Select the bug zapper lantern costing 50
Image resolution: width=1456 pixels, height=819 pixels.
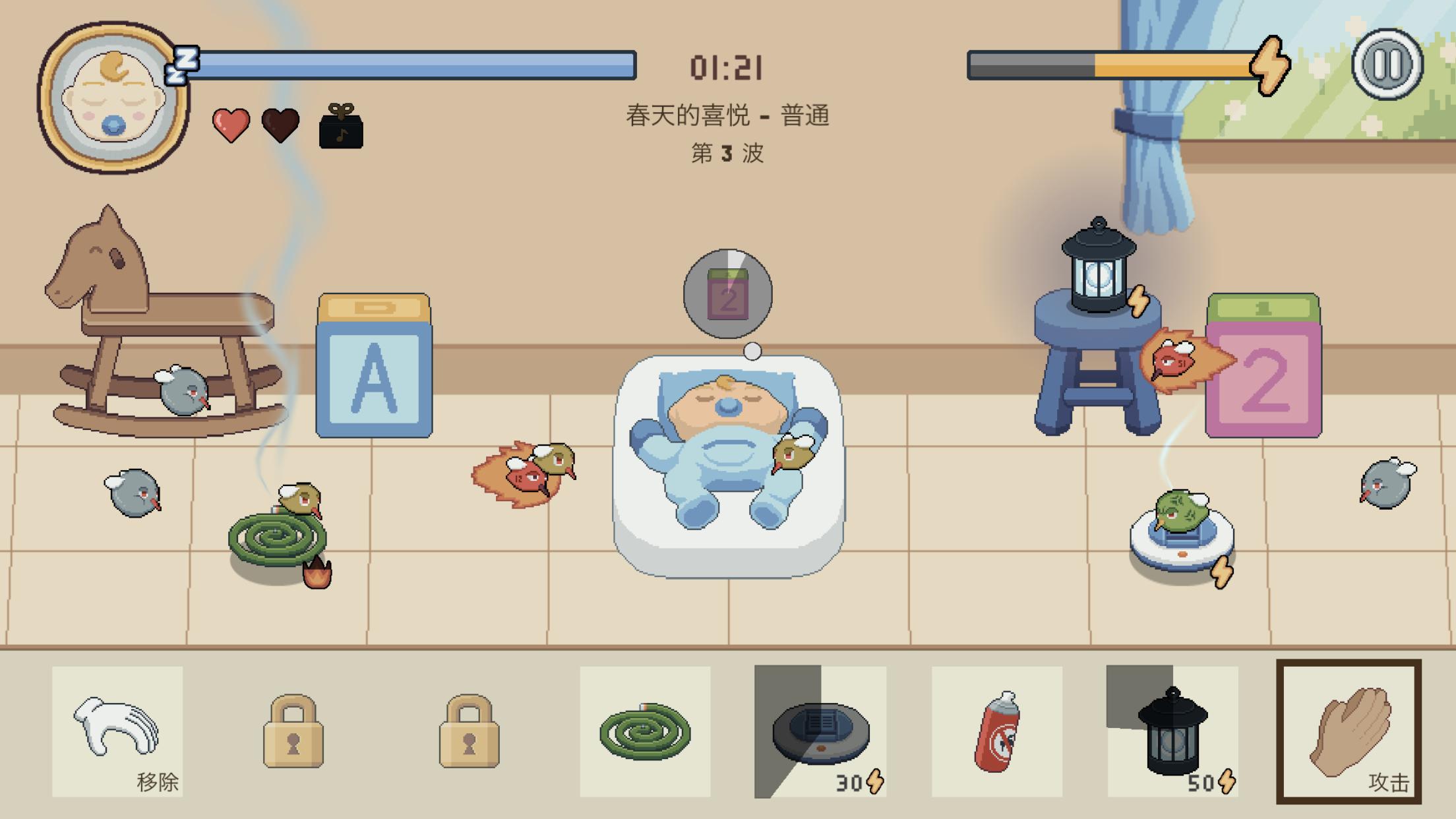1172,731
